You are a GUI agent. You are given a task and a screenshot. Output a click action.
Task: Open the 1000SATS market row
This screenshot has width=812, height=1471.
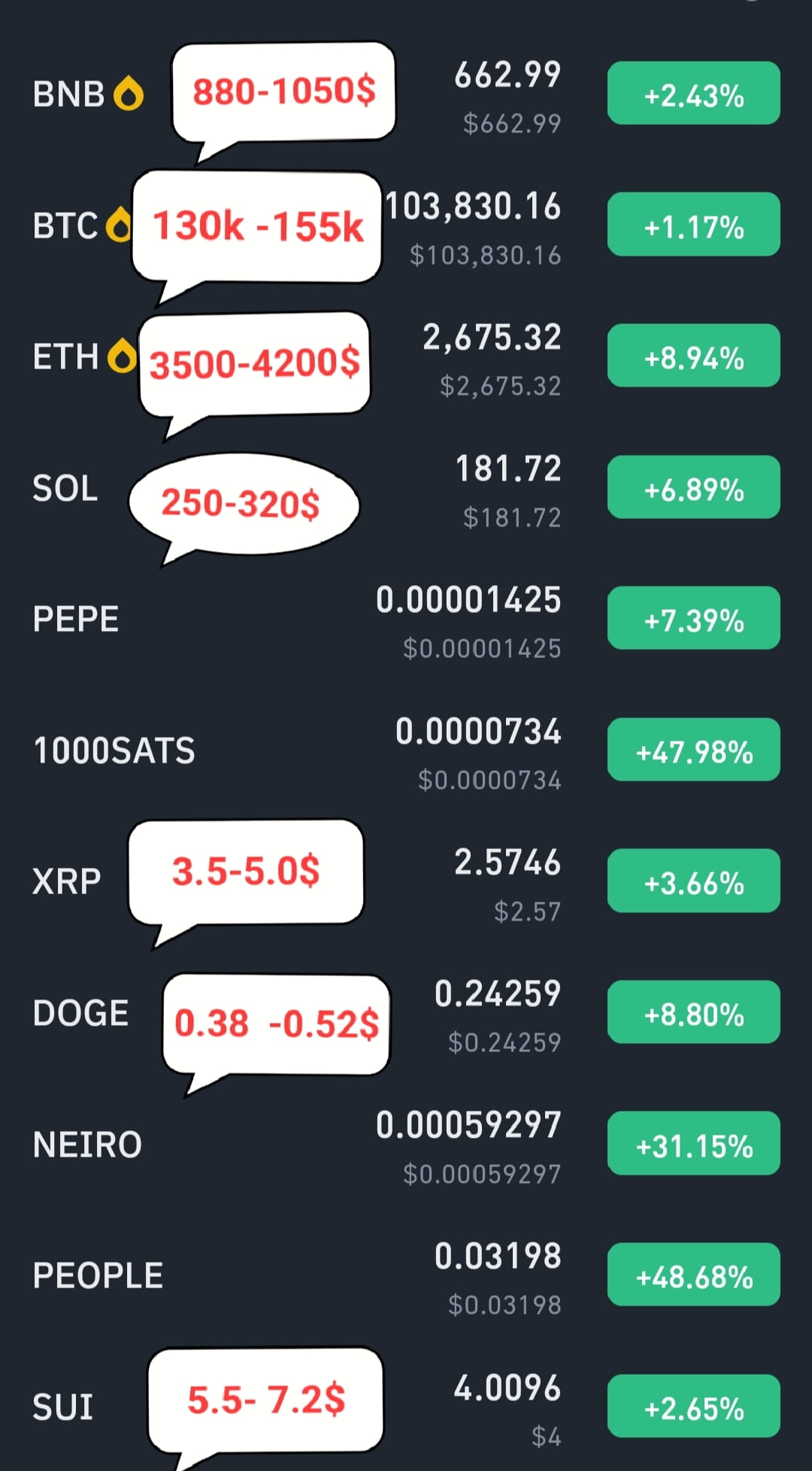coord(406,750)
